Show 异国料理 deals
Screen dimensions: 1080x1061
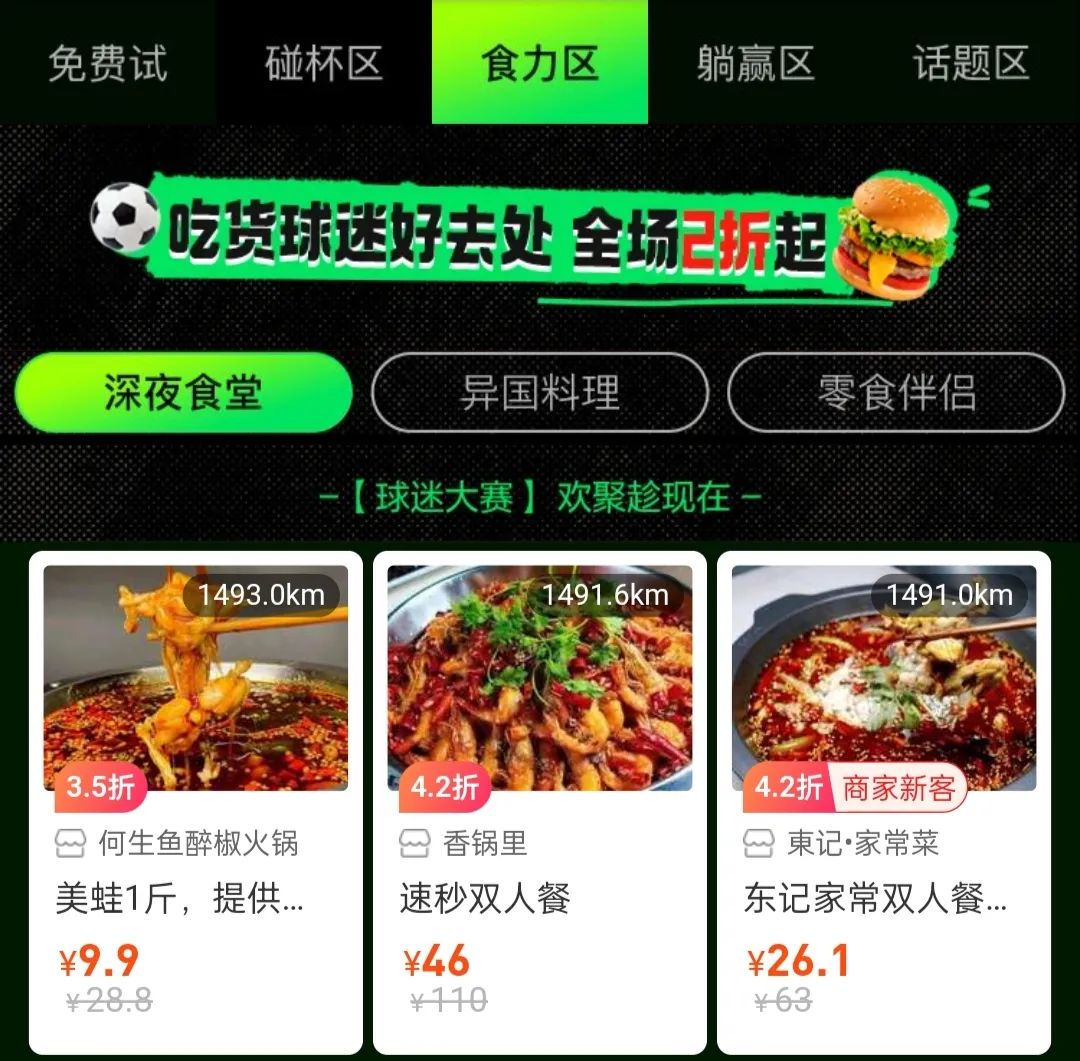pos(540,392)
